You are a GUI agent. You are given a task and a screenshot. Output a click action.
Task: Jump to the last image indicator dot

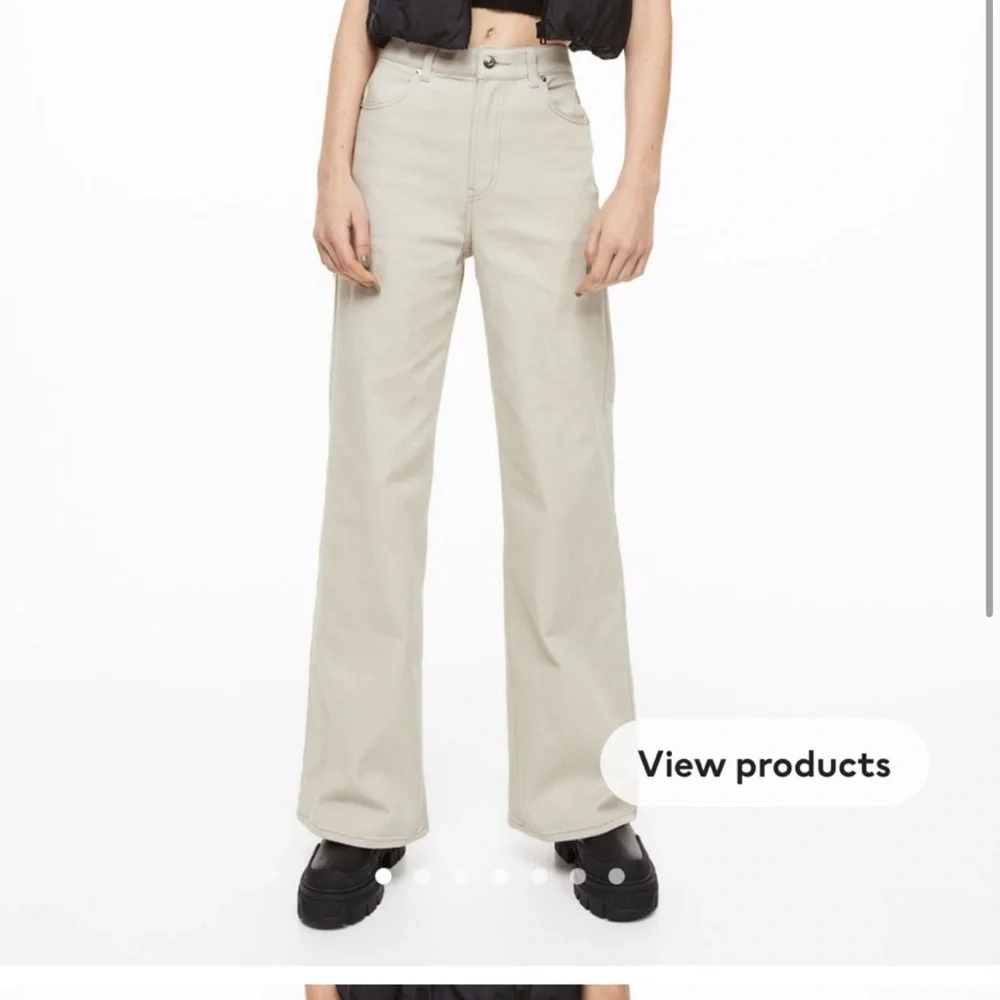tap(616, 876)
